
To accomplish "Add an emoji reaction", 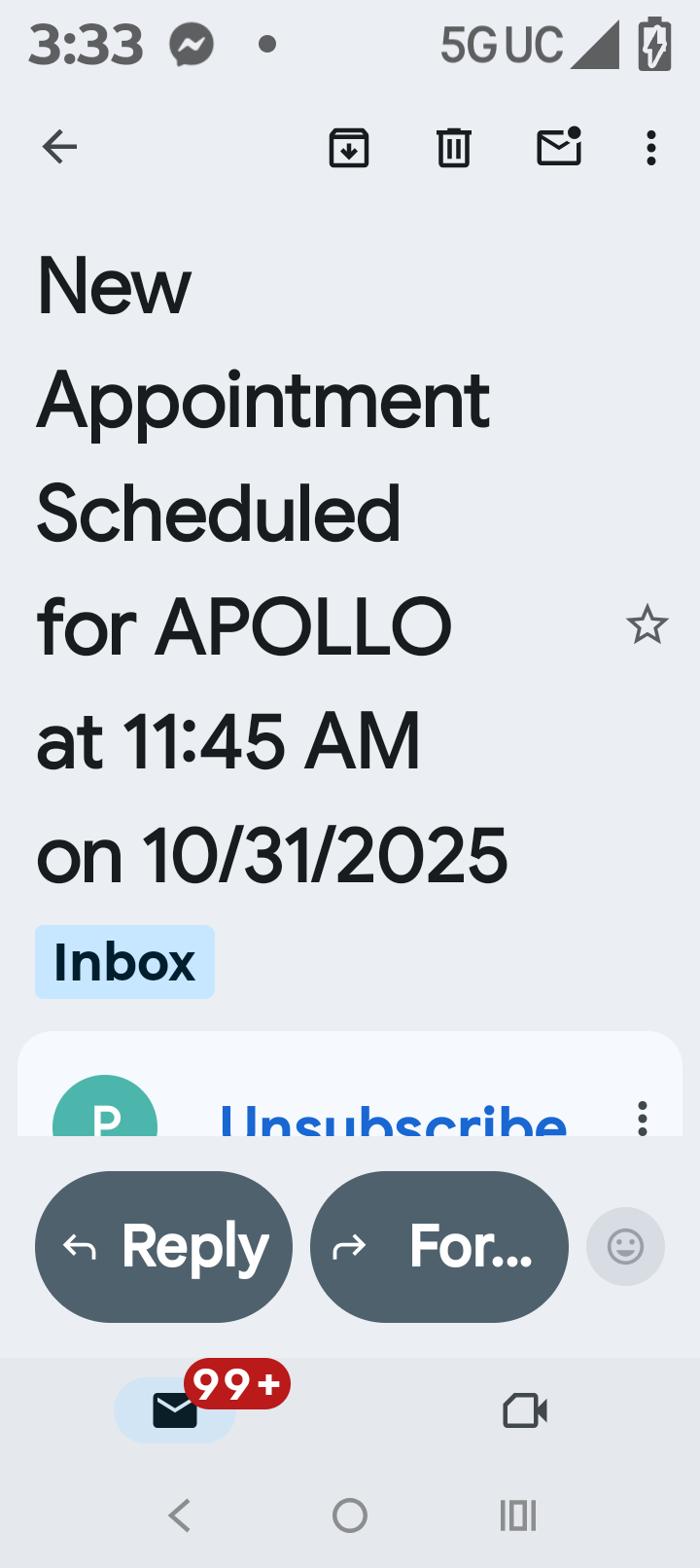I will (625, 1246).
